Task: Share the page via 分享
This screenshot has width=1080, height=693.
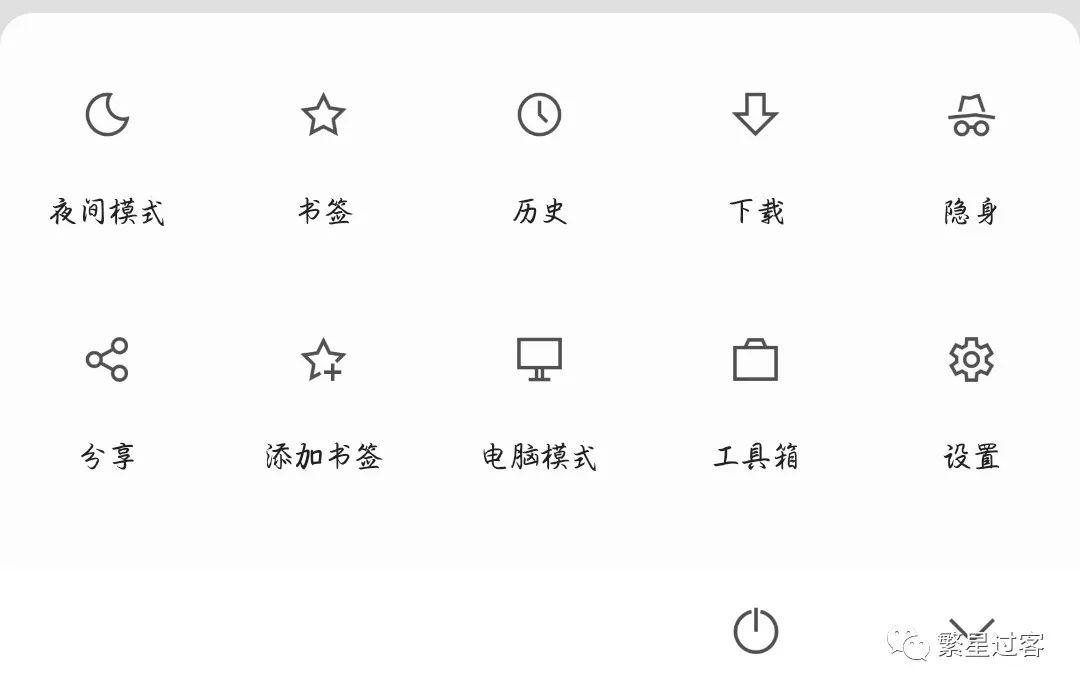Action: [107, 360]
